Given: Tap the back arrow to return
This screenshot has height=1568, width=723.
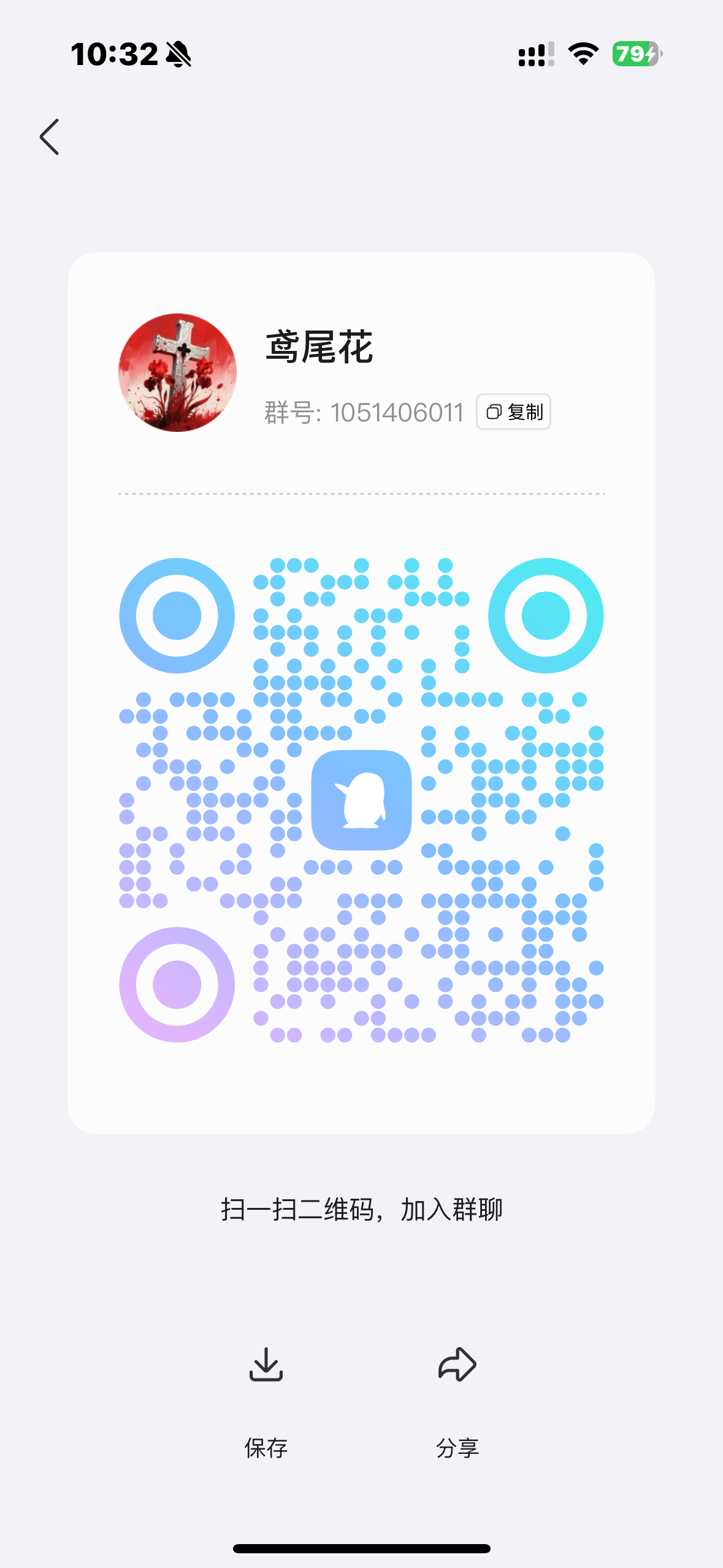Looking at the screenshot, I should click(x=50, y=136).
